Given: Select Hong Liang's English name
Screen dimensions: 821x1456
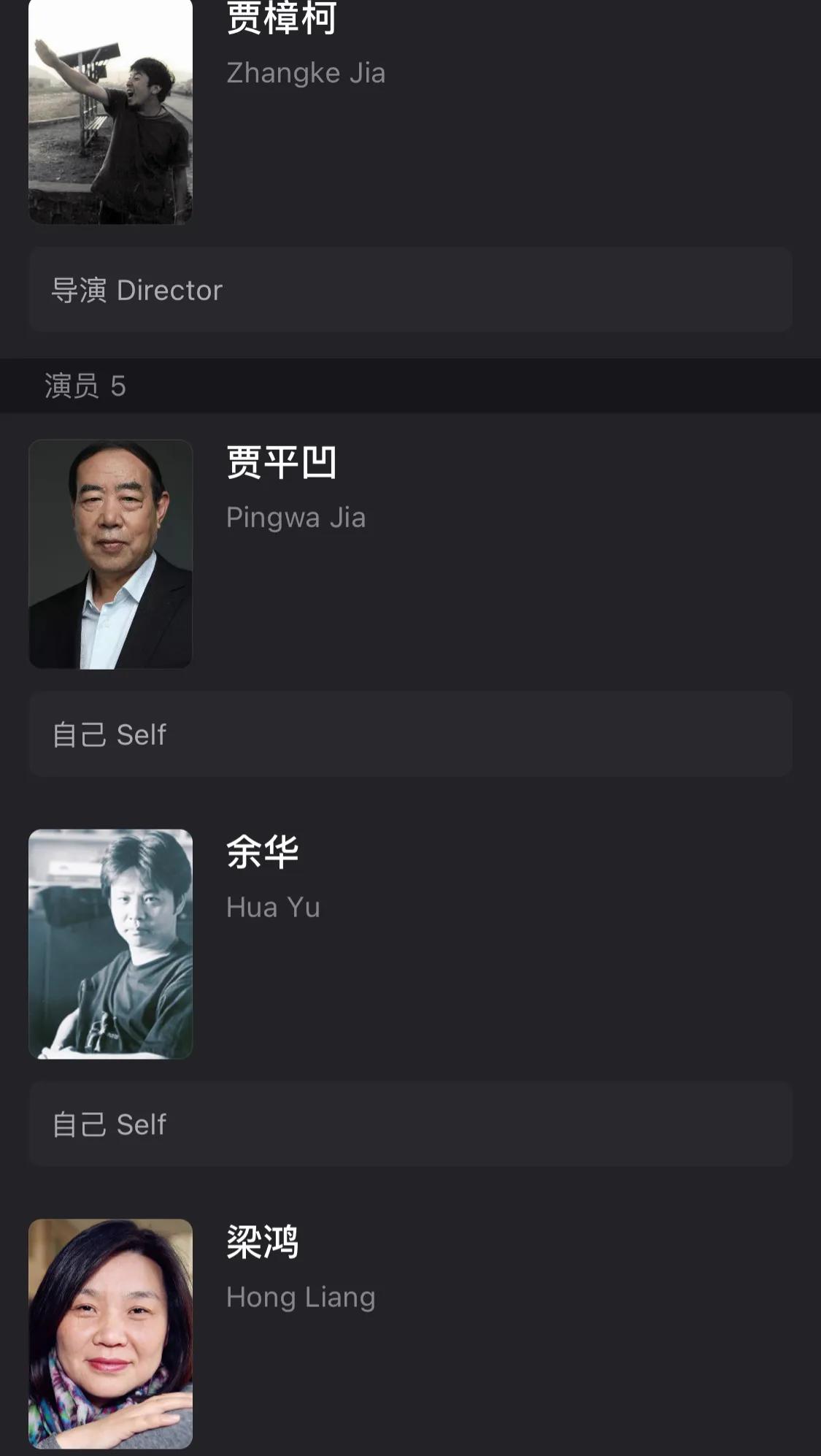Looking at the screenshot, I should (301, 1297).
